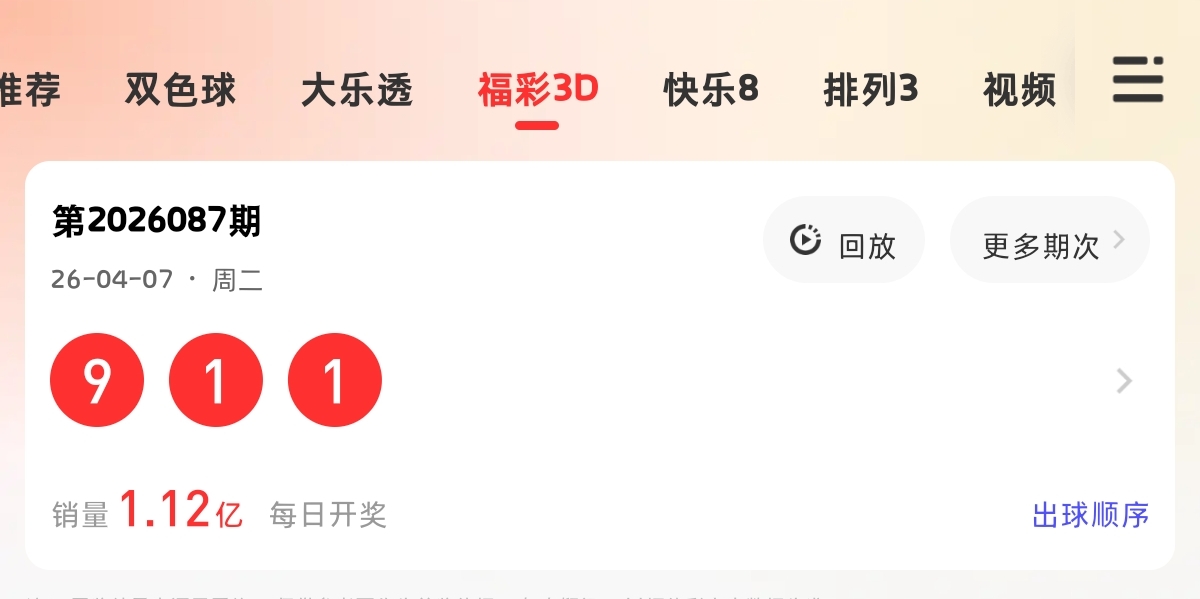Viewport: 1200px width, 599px height.
Task: Select the 快乐8 tab
Action: pos(711,90)
